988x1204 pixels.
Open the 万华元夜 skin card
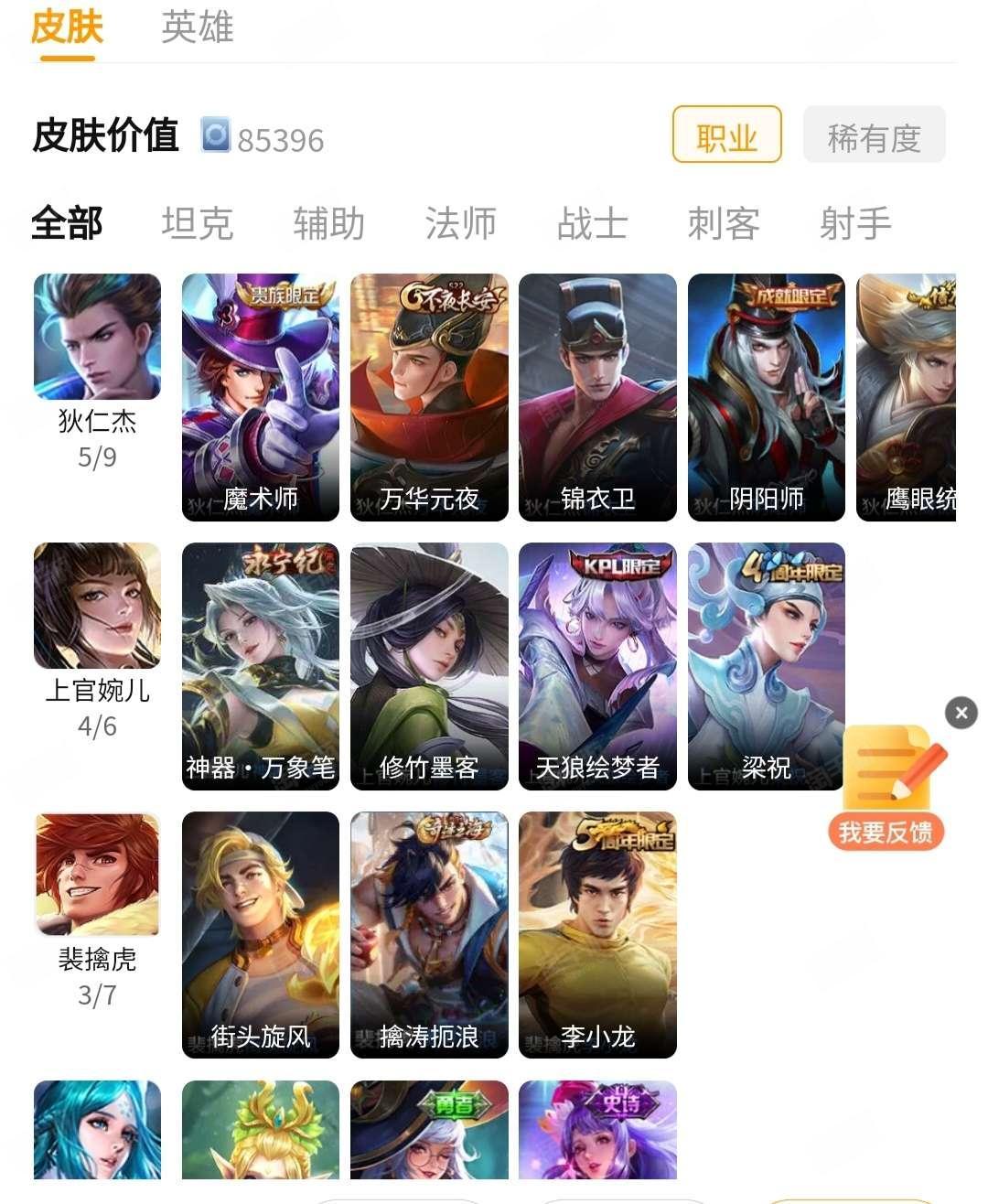tap(429, 397)
